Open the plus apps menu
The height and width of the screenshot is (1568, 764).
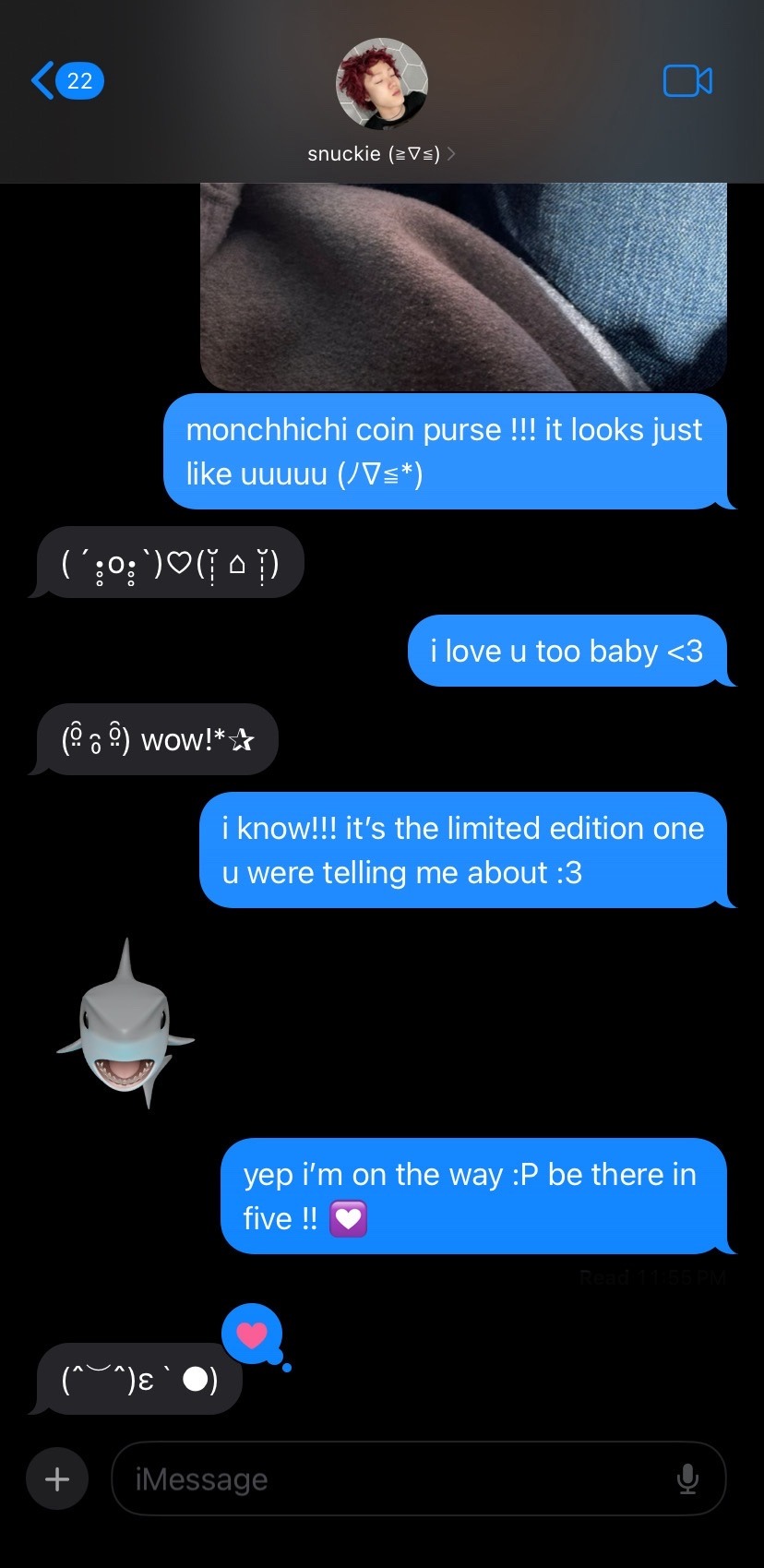pos(57,1478)
